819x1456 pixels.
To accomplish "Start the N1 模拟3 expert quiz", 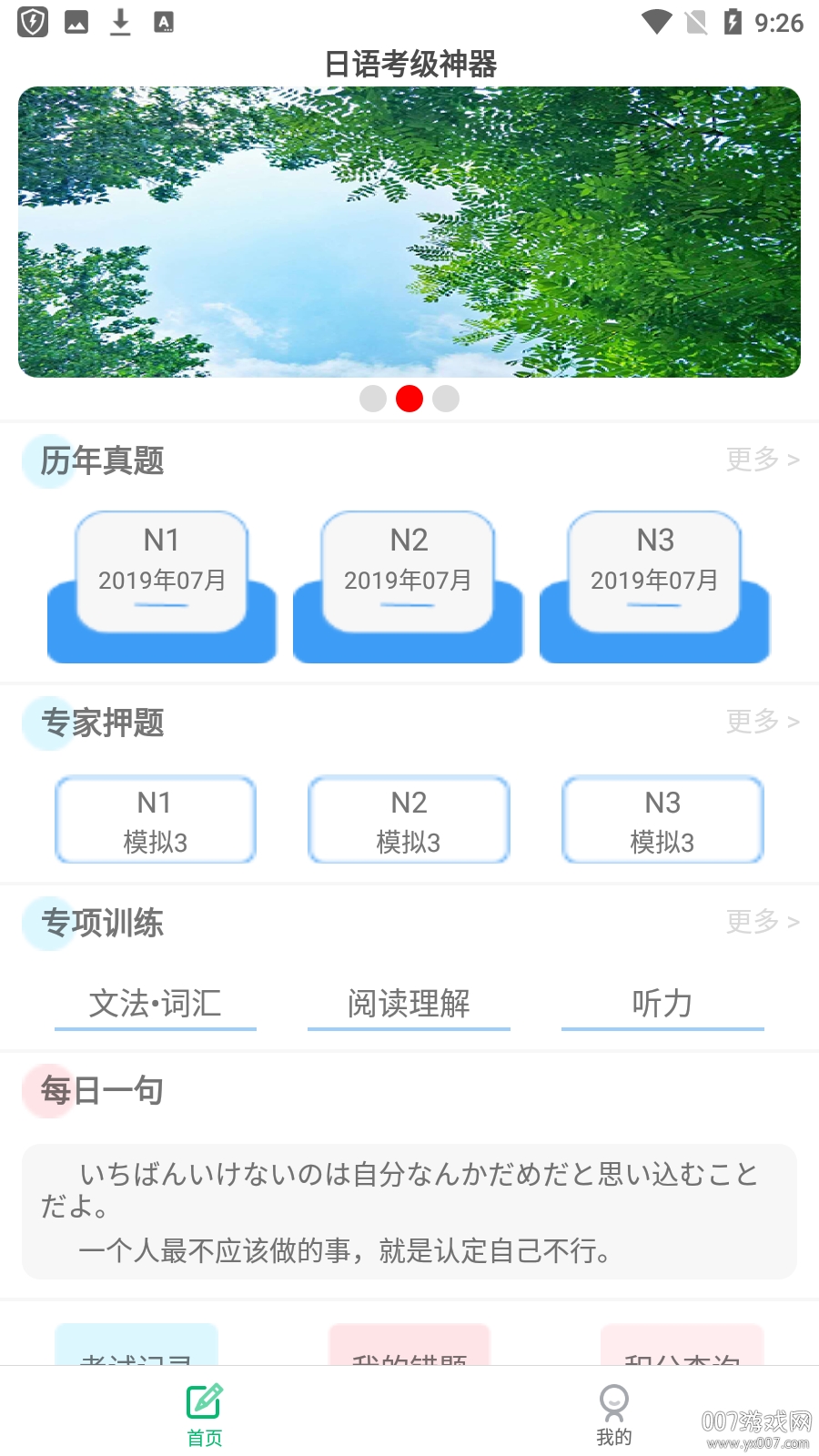I will pos(156,820).
